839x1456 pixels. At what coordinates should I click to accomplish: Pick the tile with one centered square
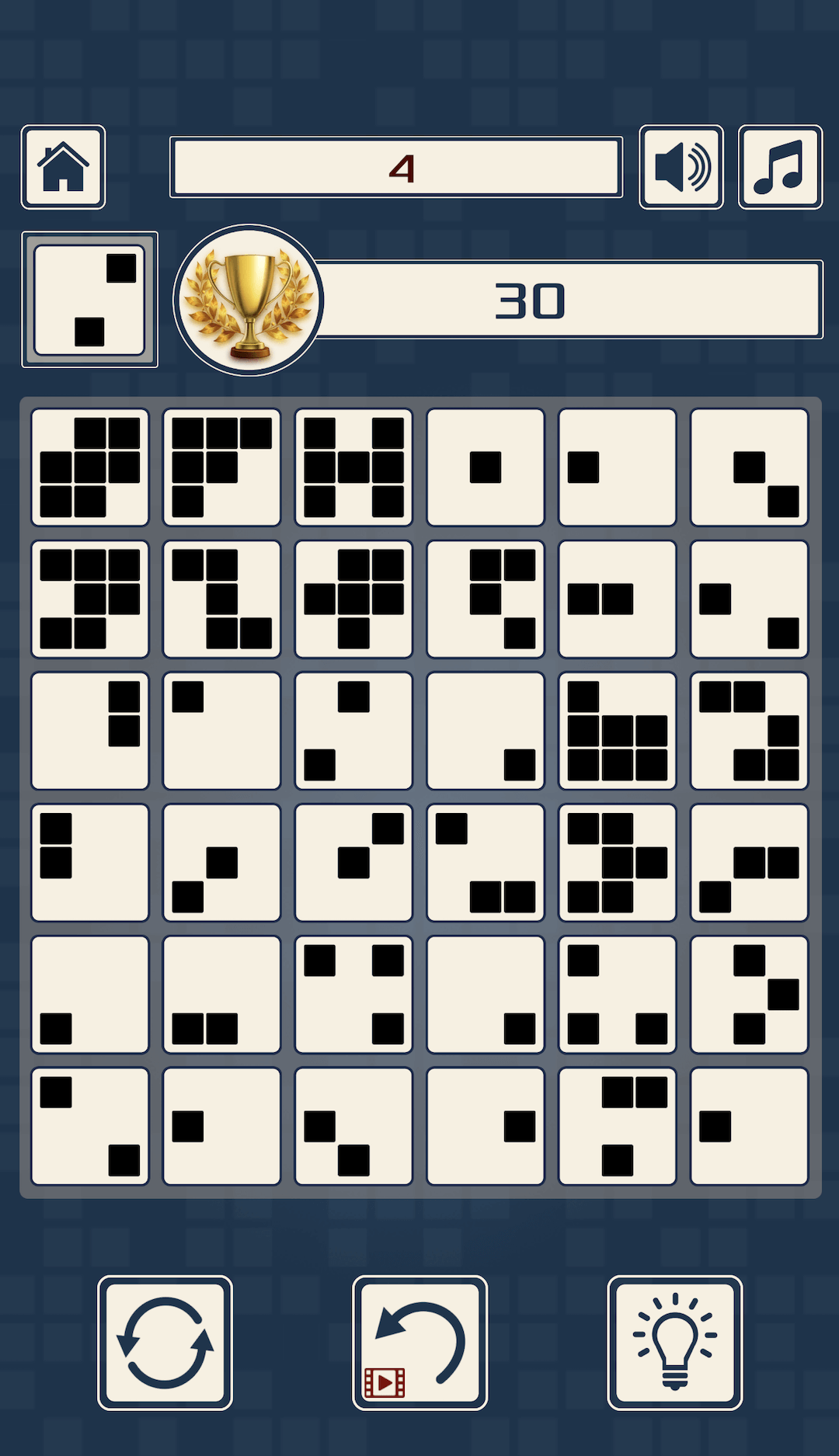[x=486, y=467]
